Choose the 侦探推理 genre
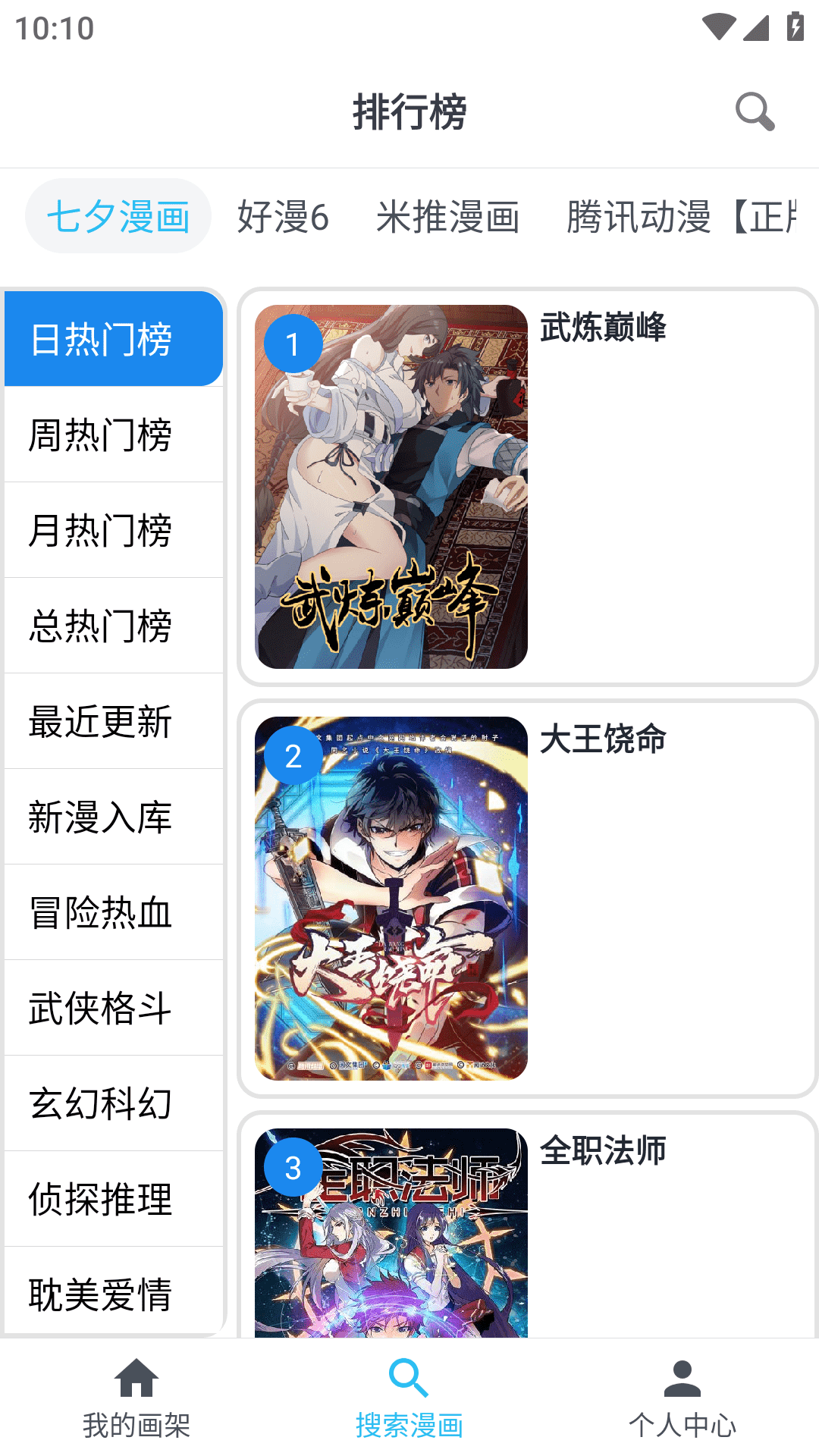Screen dimensions: 819x1456 (114, 1199)
